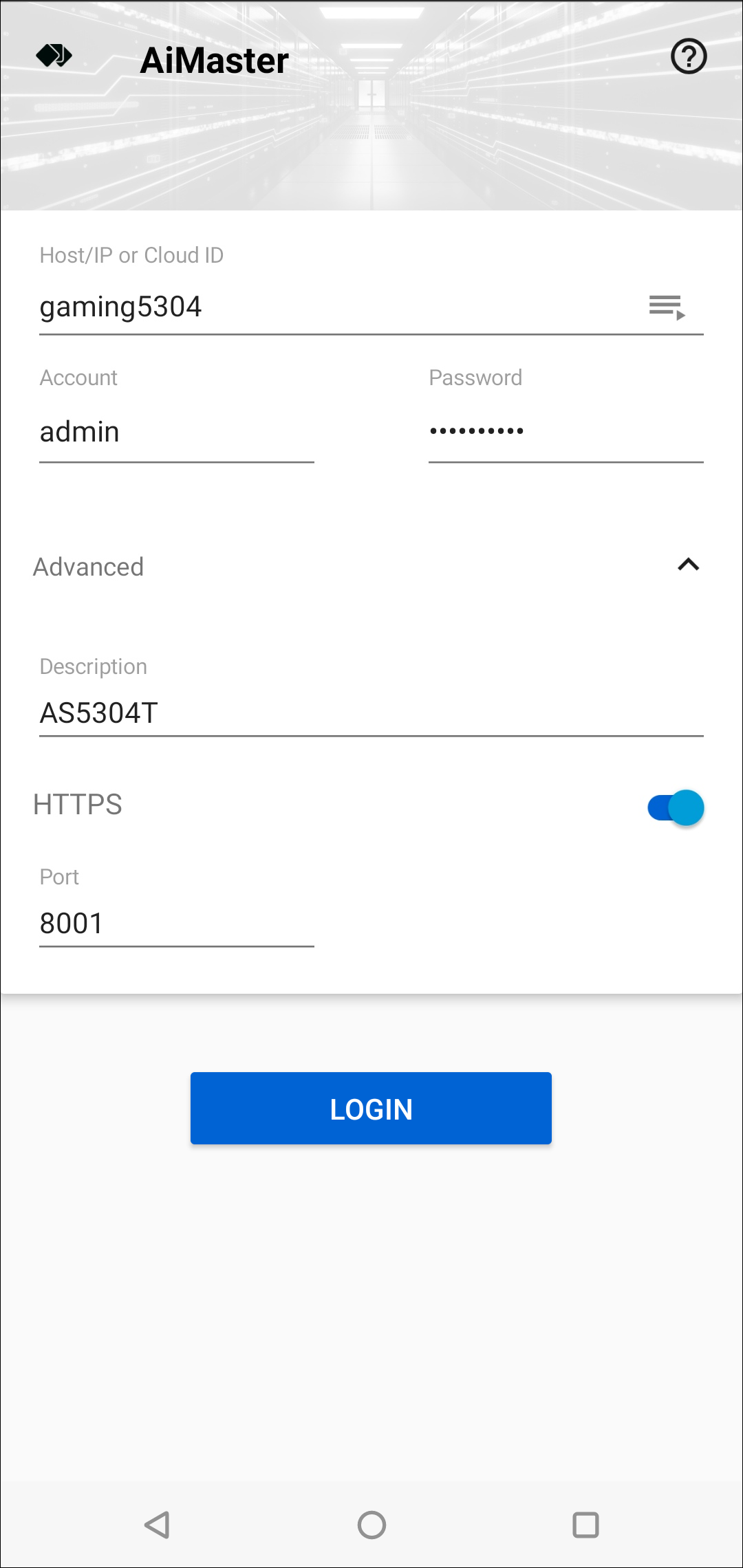Change the Port field value 8001
The width and height of the screenshot is (743, 1568).
click(177, 923)
